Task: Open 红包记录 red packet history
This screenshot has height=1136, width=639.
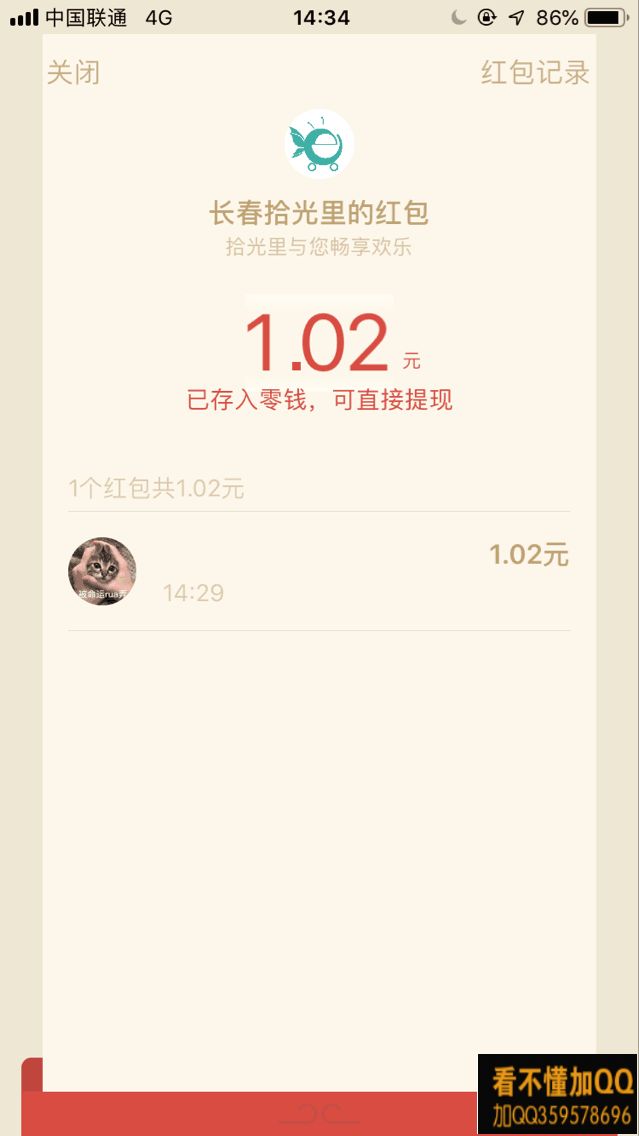Action: pyautogui.click(x=535, y=72)
